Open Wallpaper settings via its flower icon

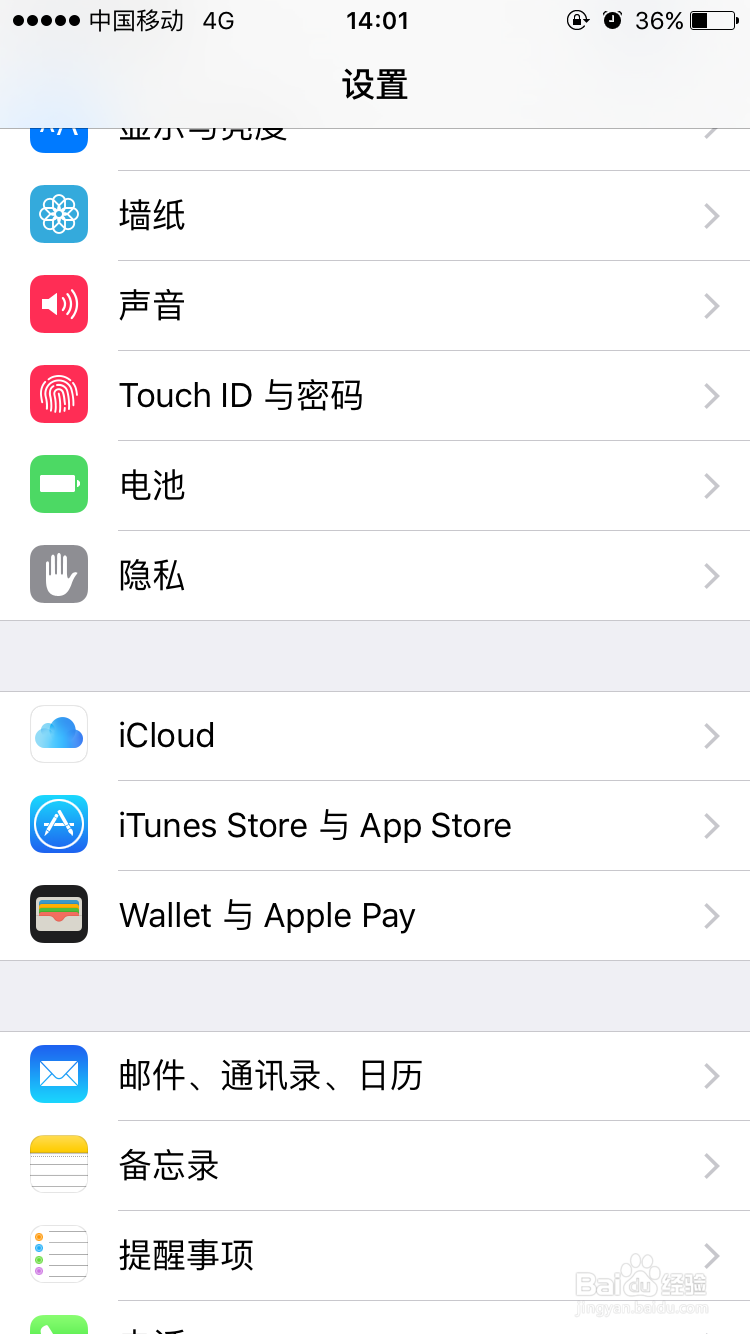tap(58, 215)
